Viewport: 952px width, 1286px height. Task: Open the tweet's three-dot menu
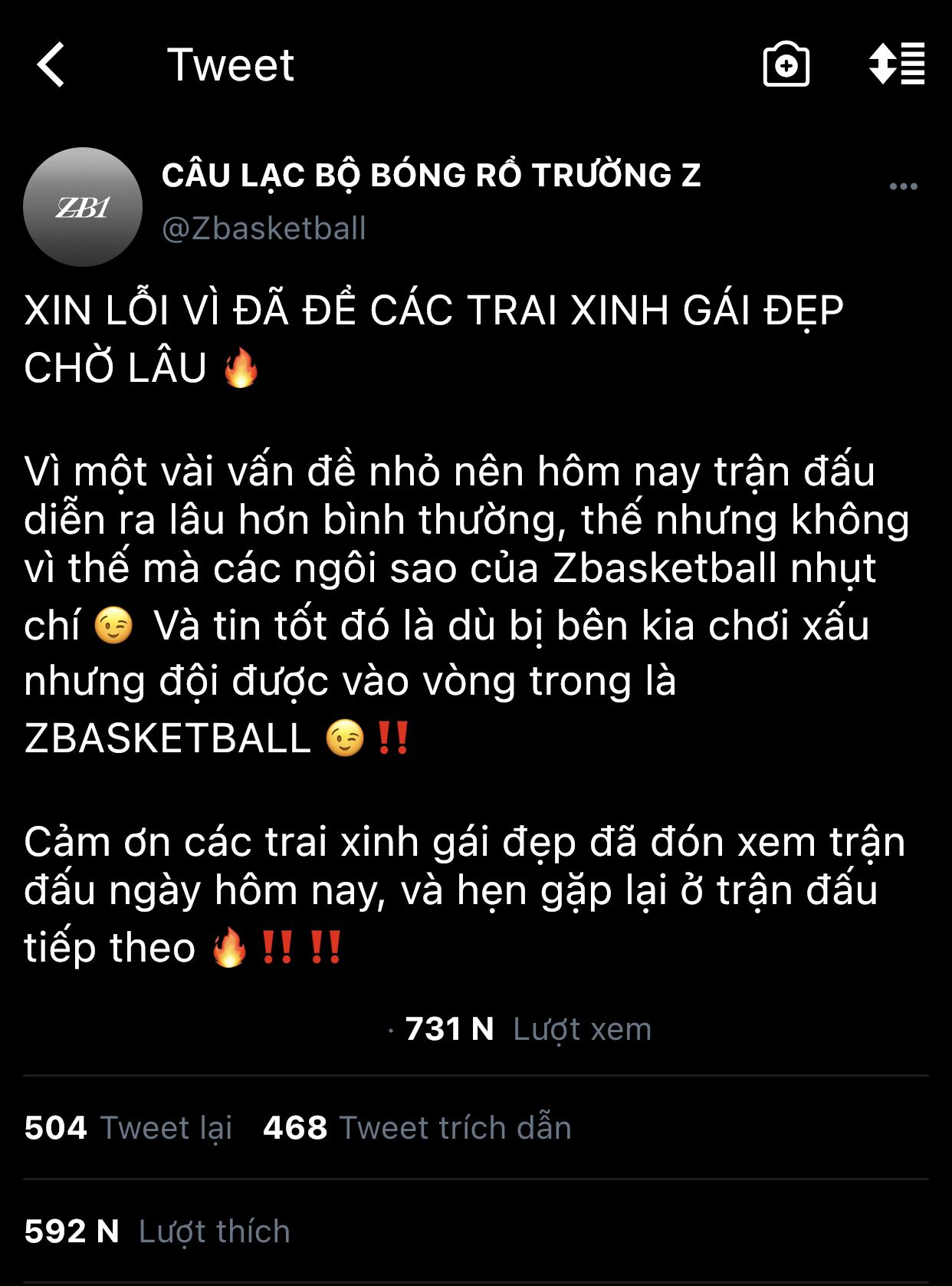pyautogui.click(x=903, y=186)
